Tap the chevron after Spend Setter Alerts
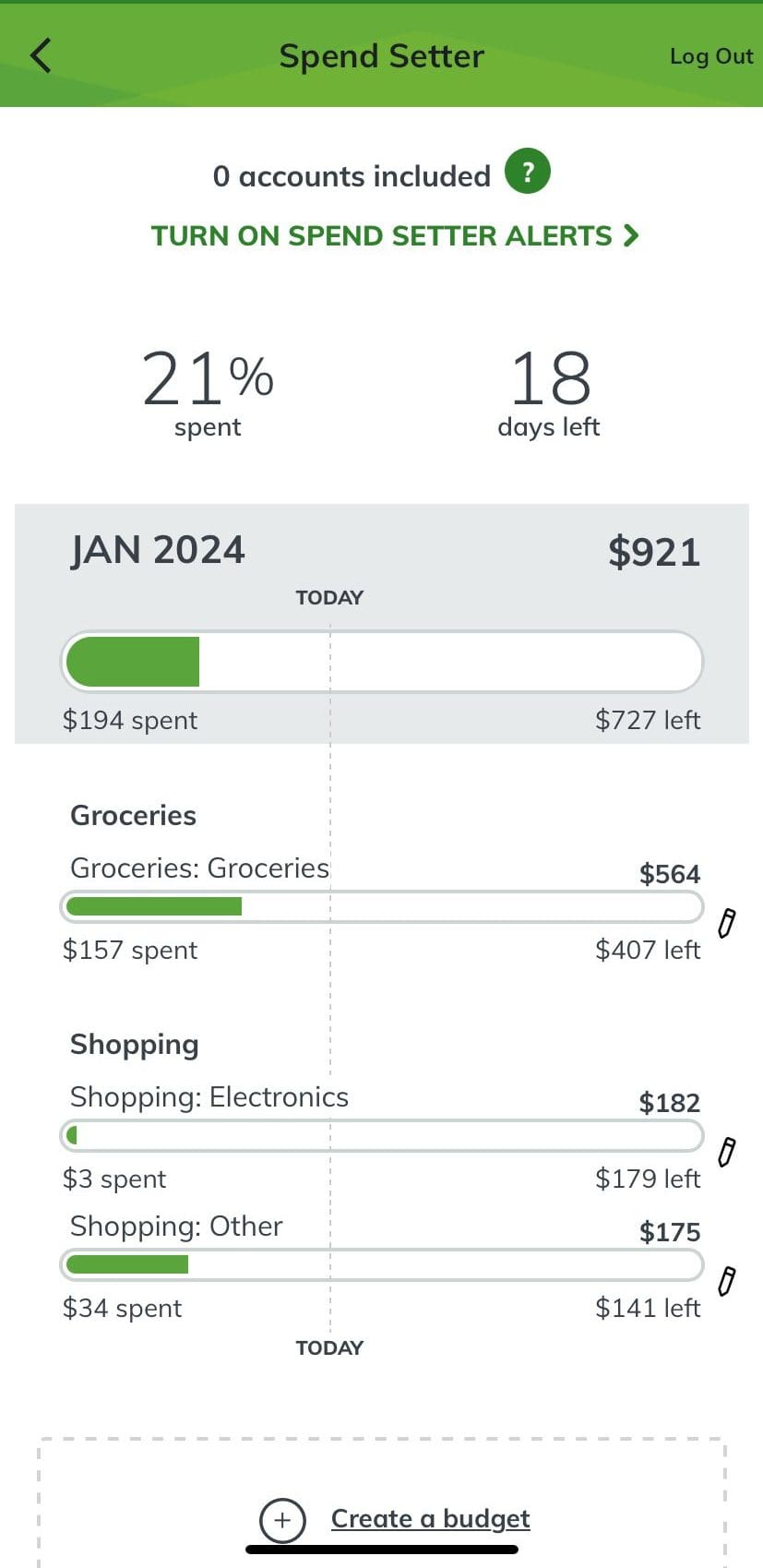 (x=631, y=235)
